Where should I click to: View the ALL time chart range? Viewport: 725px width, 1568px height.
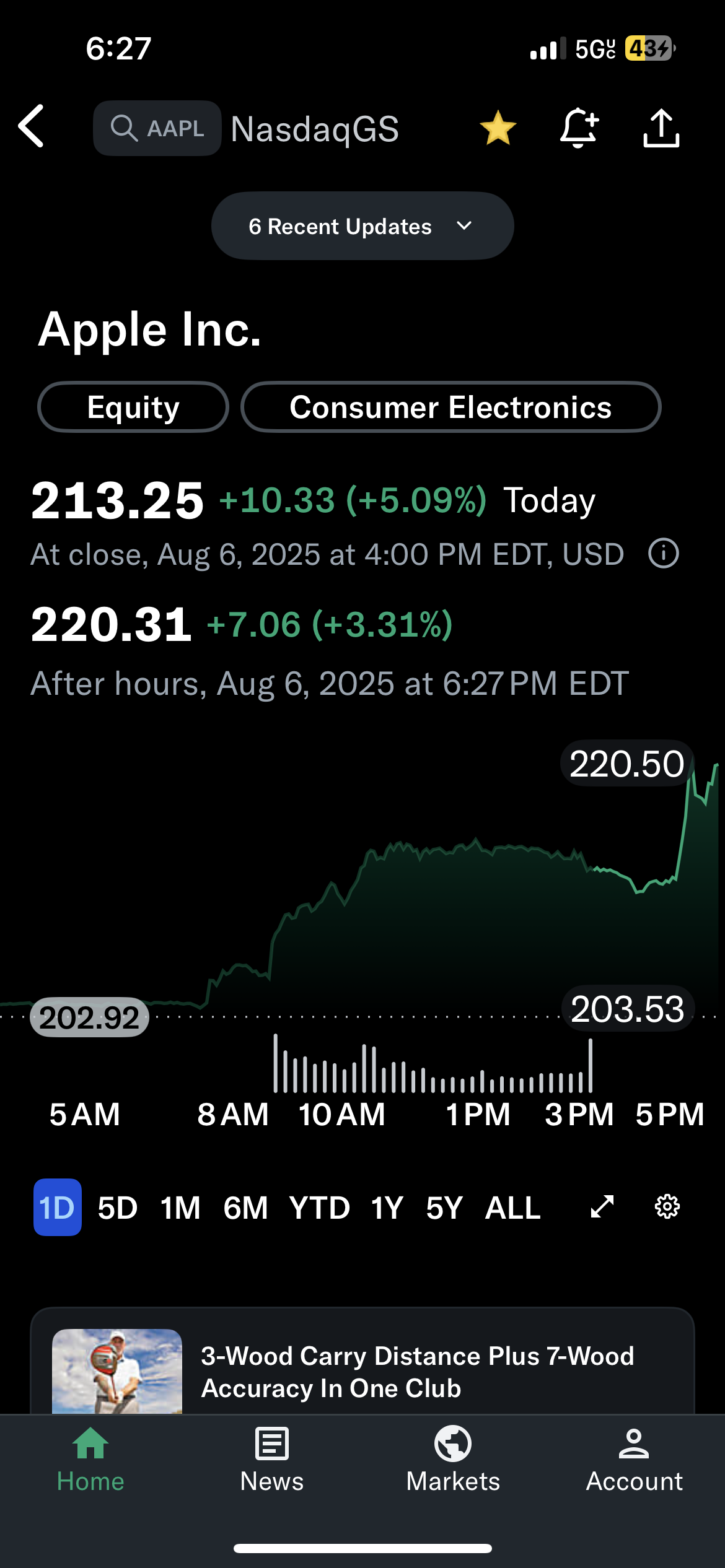[x=513, y=1208]
